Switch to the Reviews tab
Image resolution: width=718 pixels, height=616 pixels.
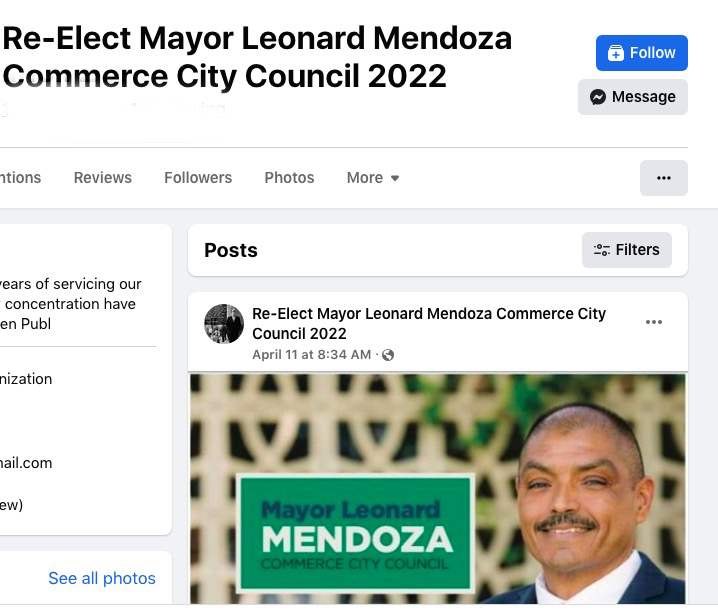102,178
